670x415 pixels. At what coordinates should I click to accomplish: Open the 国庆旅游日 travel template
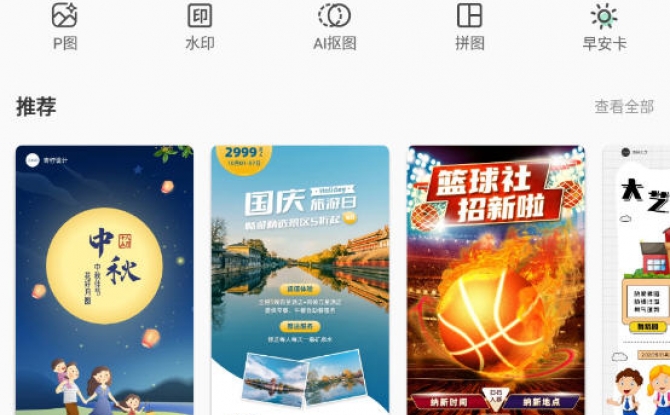pos(300,280)
